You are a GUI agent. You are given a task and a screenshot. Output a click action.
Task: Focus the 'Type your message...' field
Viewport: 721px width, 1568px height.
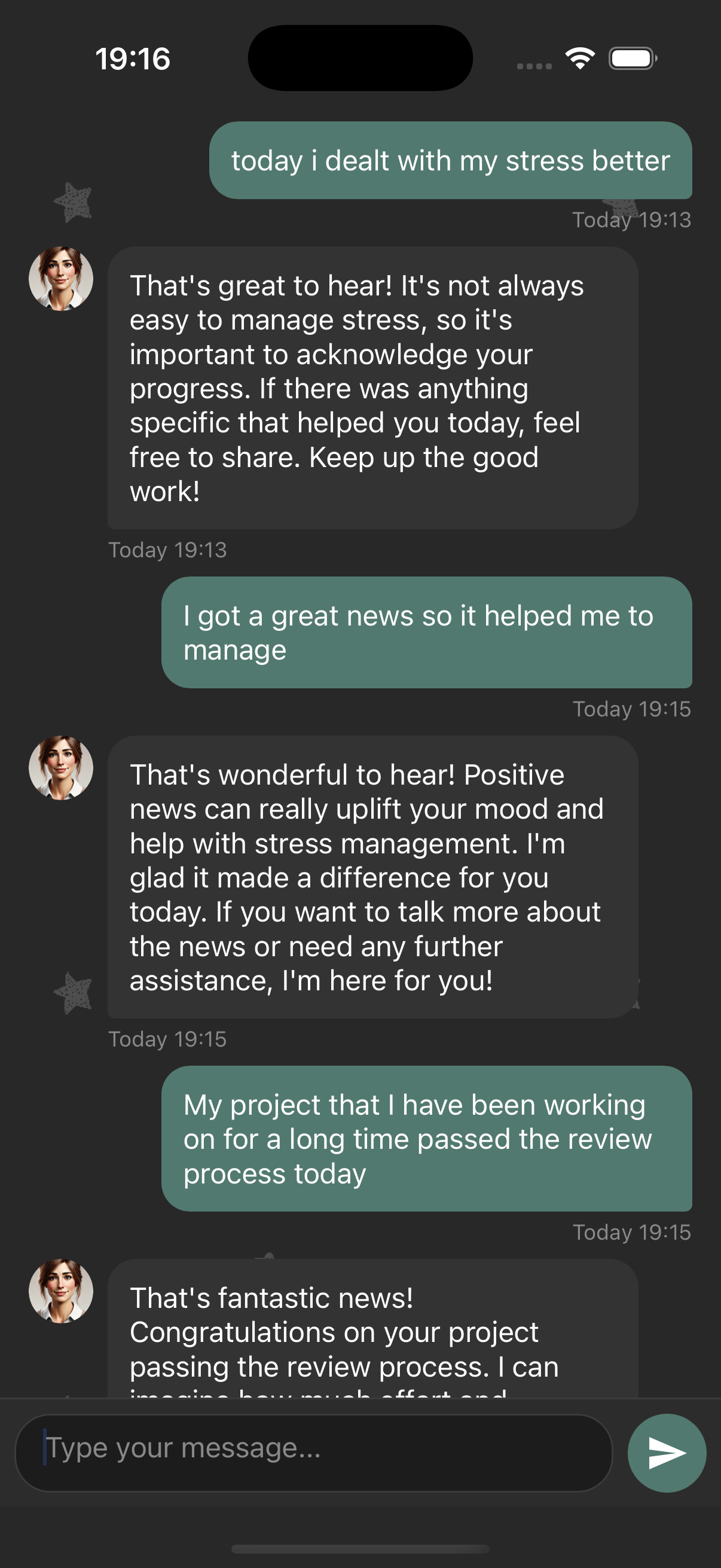[313, 1453]
